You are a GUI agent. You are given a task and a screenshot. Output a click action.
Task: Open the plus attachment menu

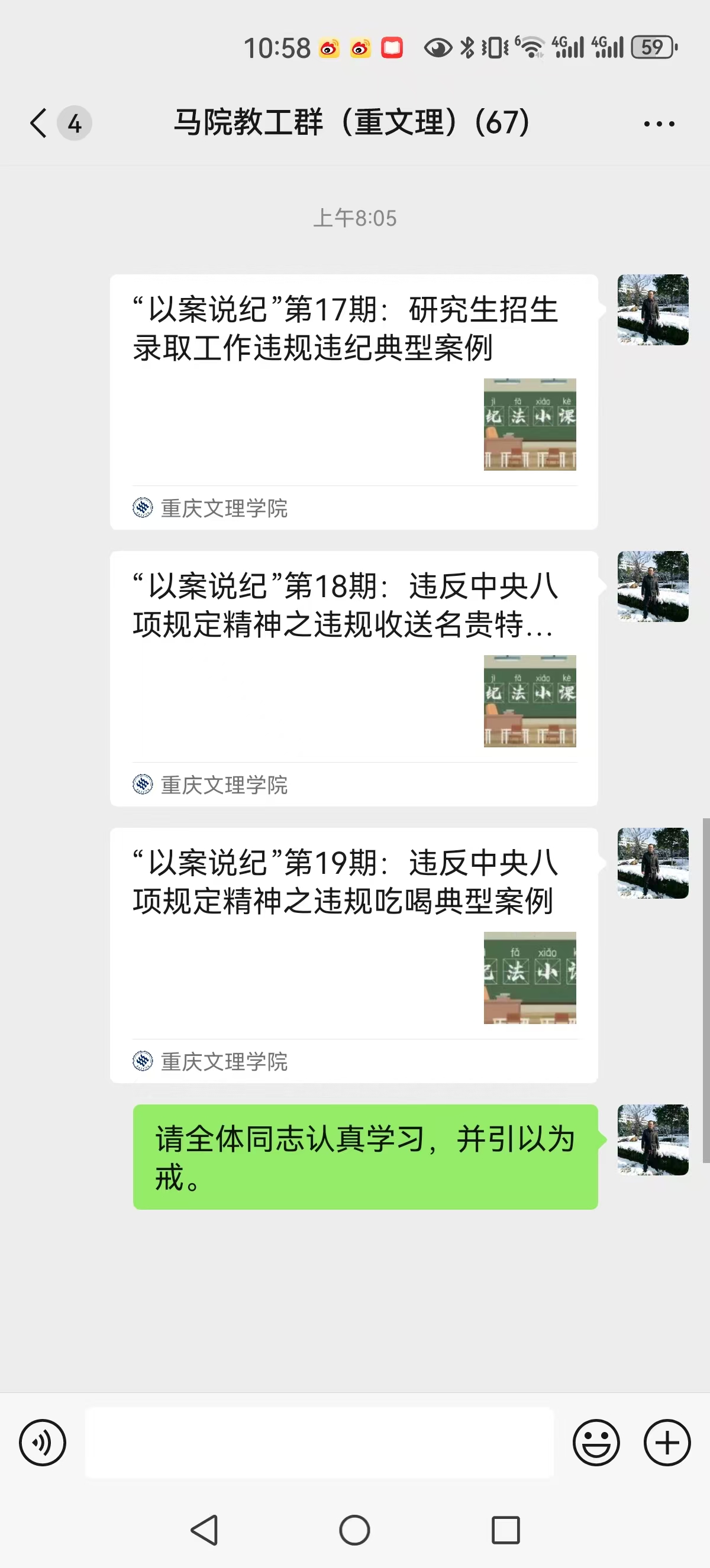point(667,1442)
